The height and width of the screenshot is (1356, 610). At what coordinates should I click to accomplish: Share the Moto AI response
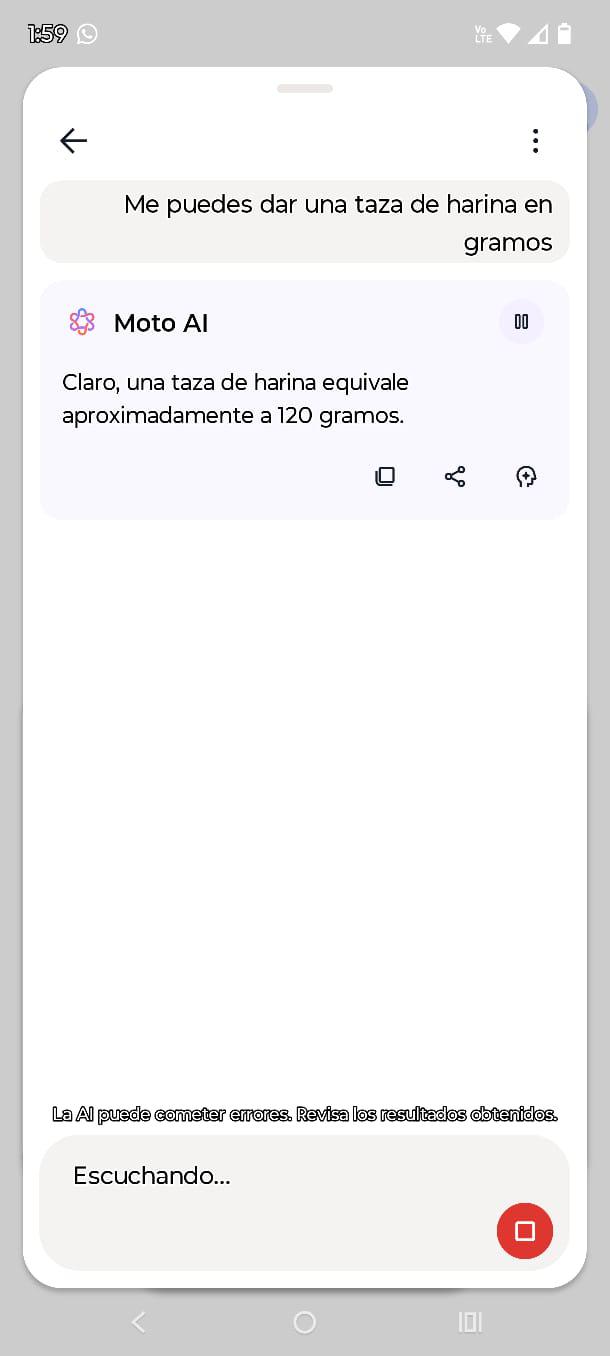455,477
